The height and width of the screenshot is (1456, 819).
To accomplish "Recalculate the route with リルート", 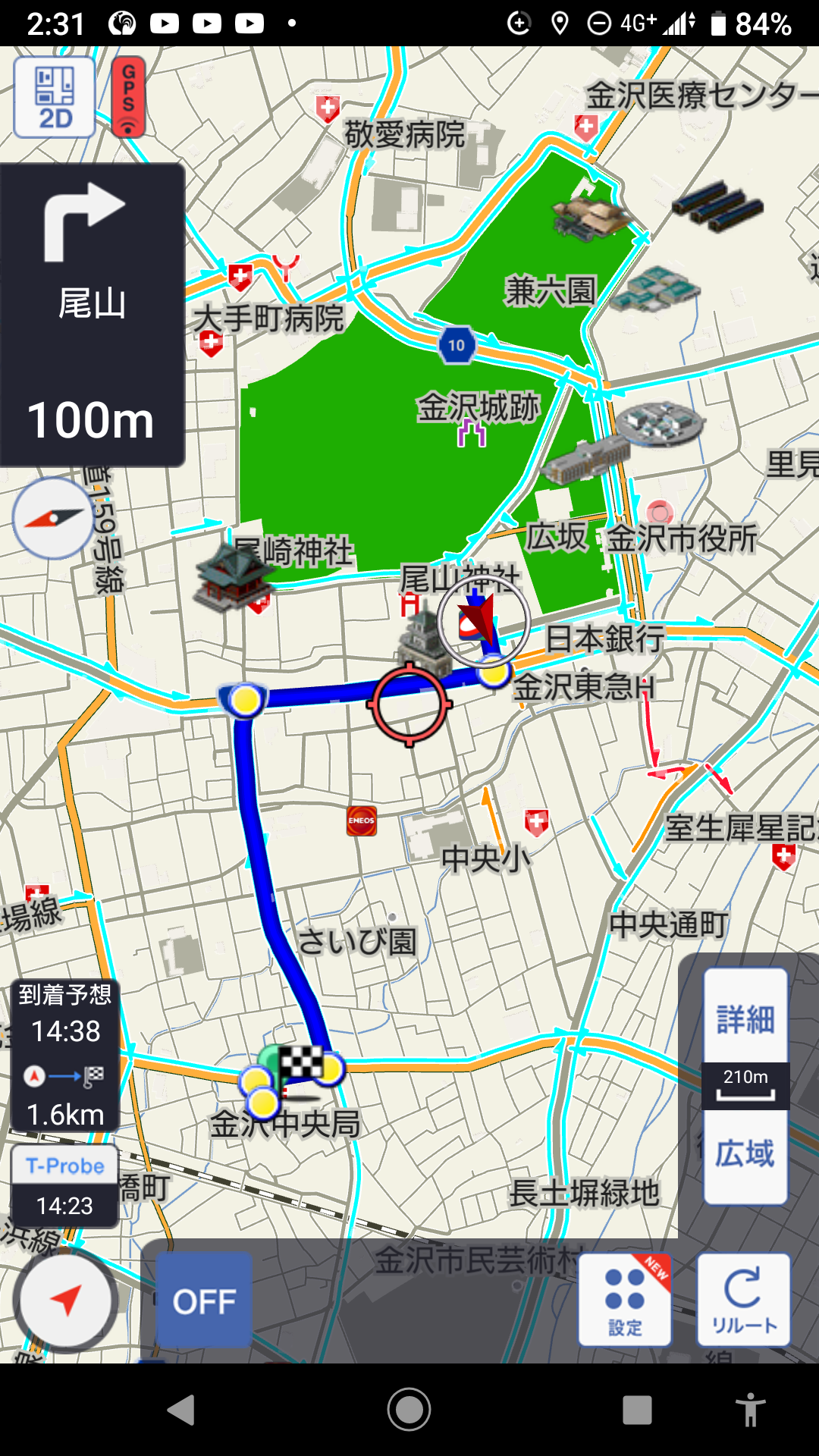I will pyautogui.click(x=743, y=1300).
